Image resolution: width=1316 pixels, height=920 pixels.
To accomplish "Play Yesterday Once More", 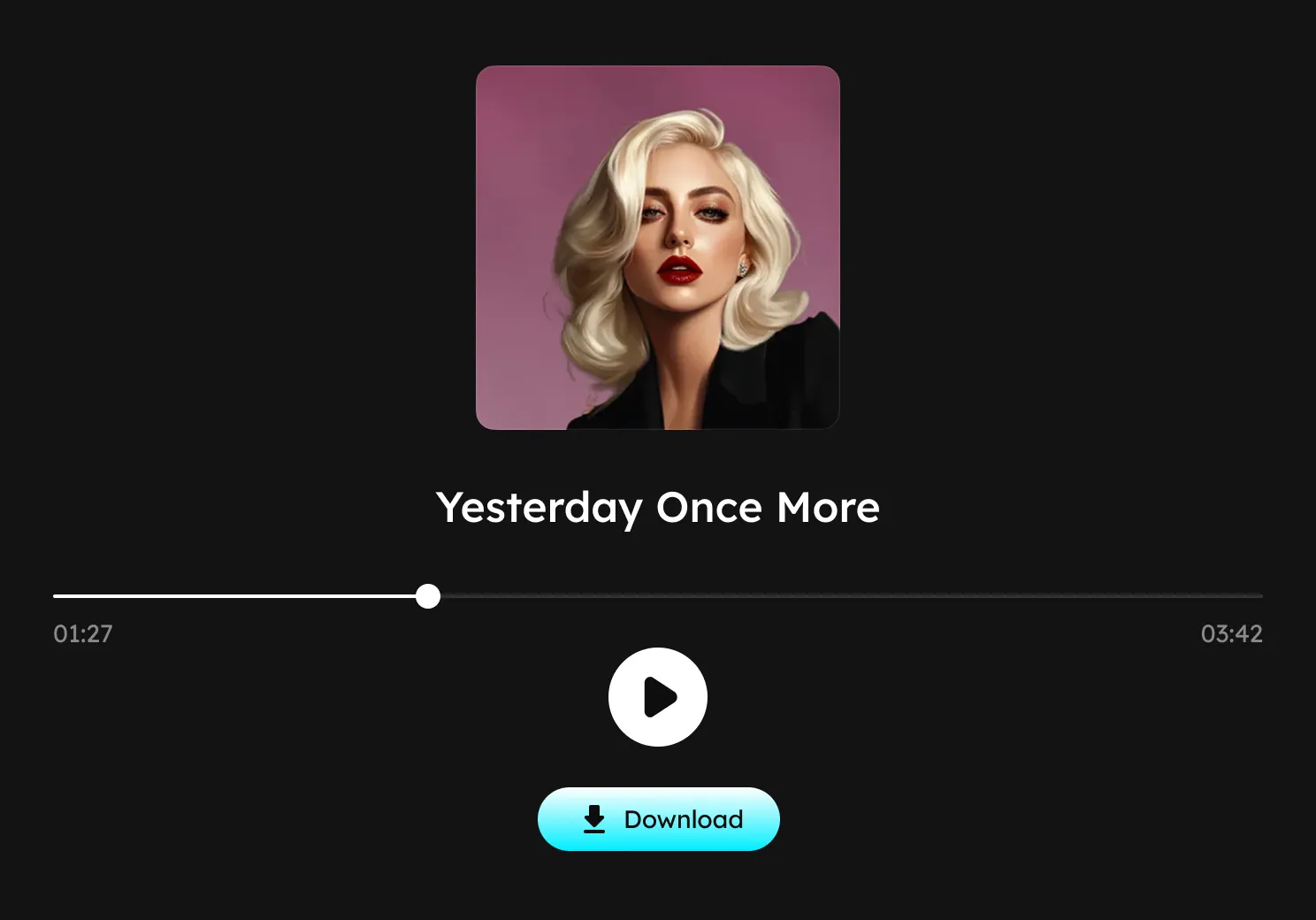I will pos(657,697).
